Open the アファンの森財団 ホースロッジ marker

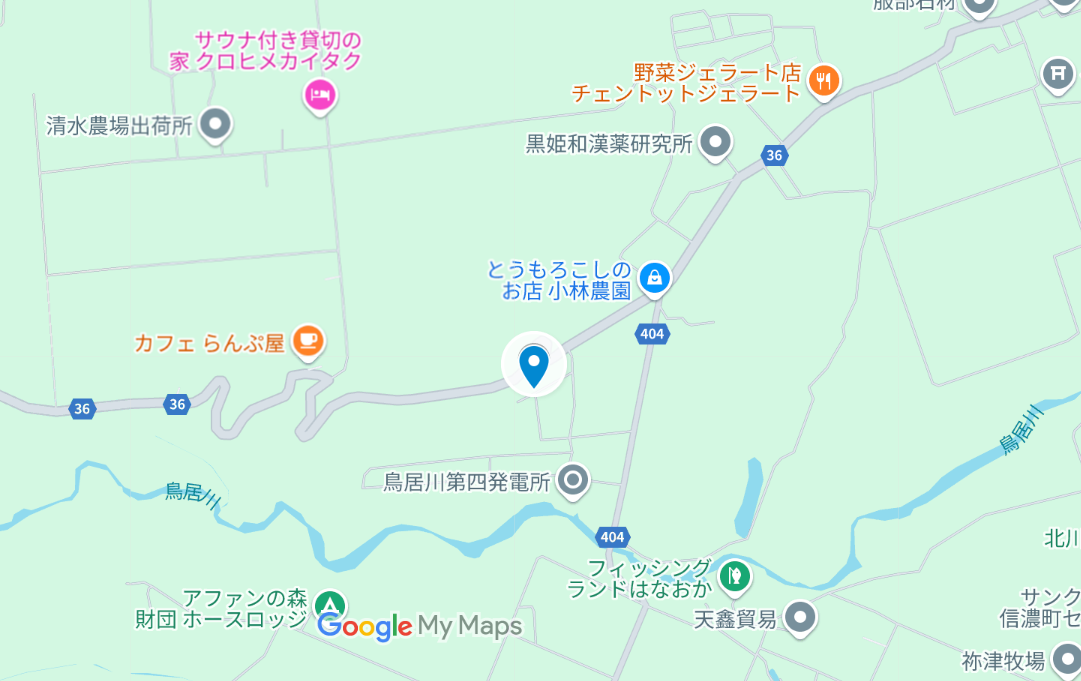[x=330, y=606]
